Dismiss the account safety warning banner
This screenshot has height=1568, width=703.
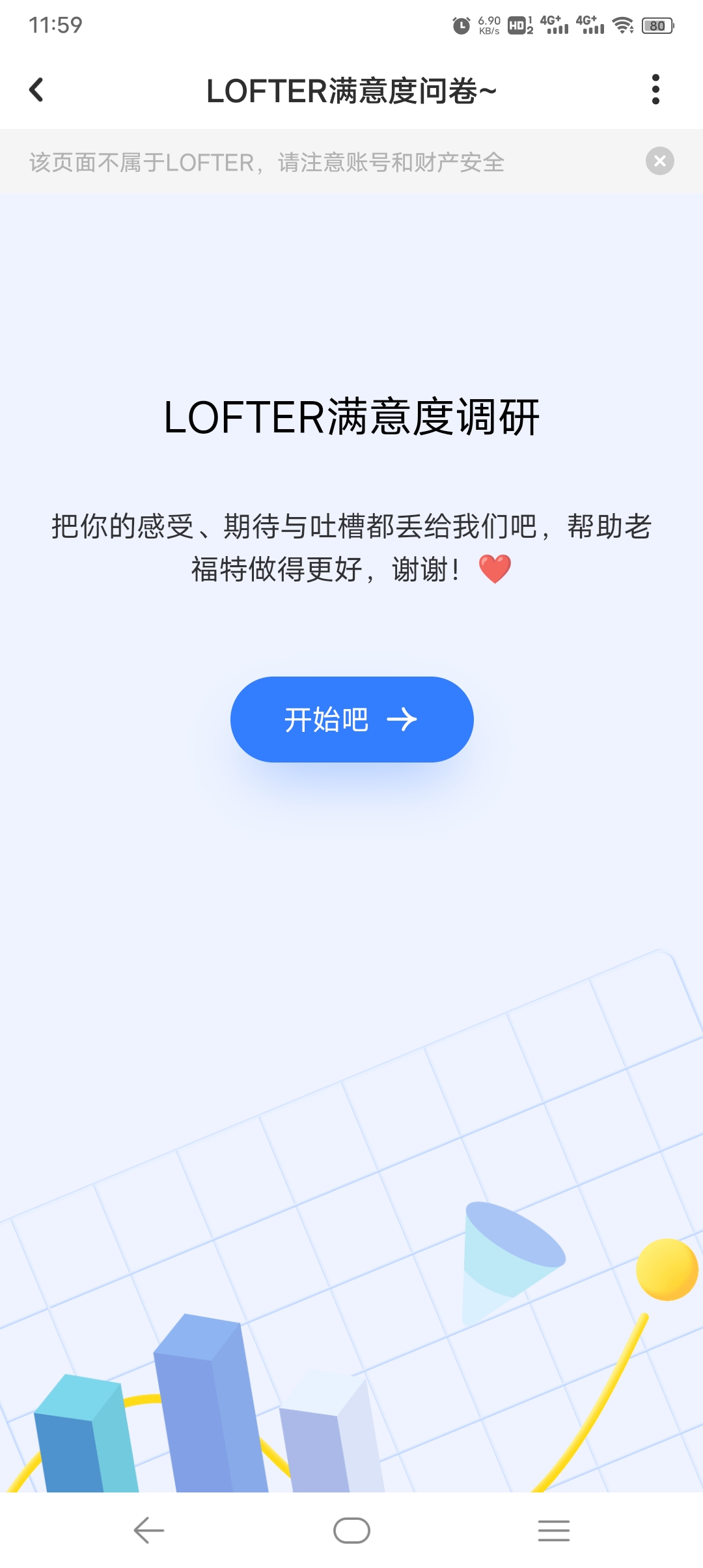pos(659,161)
